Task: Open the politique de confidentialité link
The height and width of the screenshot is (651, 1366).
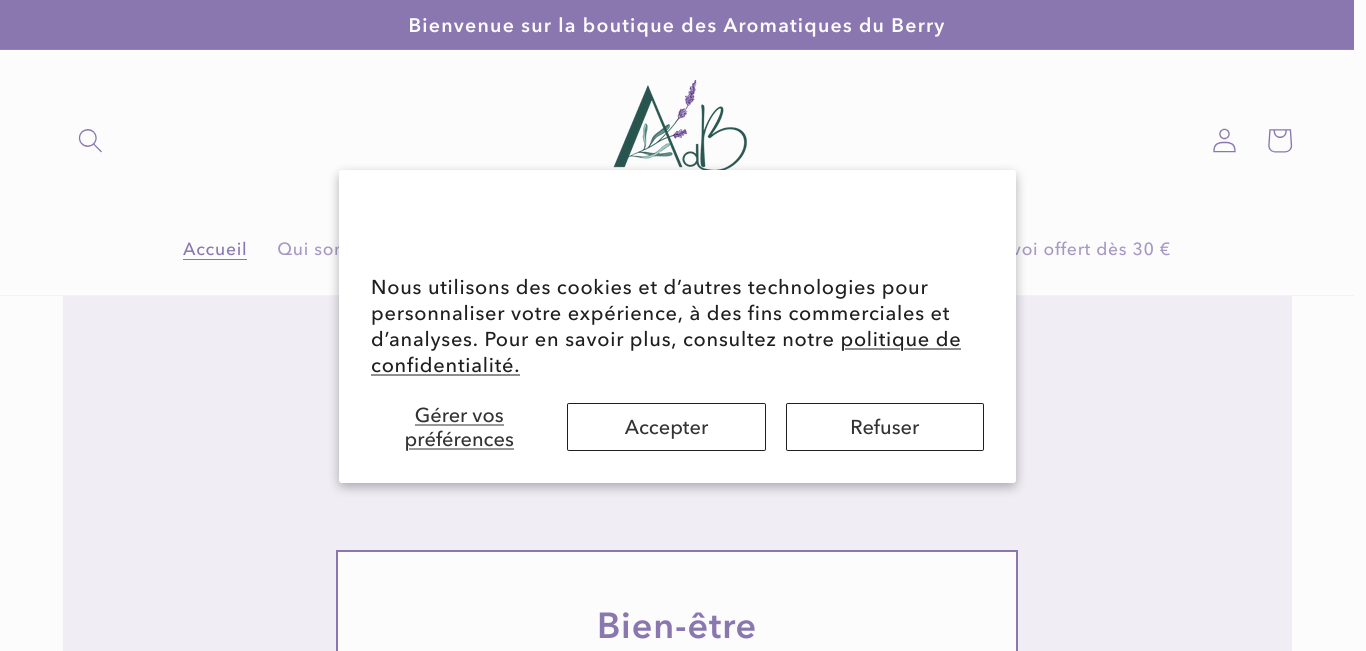Action: [x=900, y=340]
